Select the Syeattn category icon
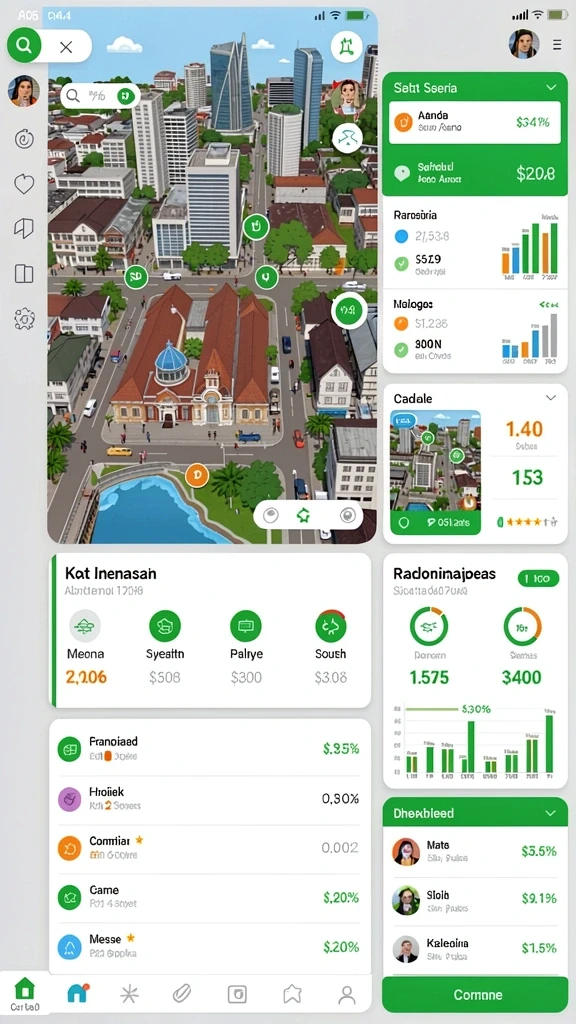Viewport: 576px width, 1024px height. tap(165, 627)
